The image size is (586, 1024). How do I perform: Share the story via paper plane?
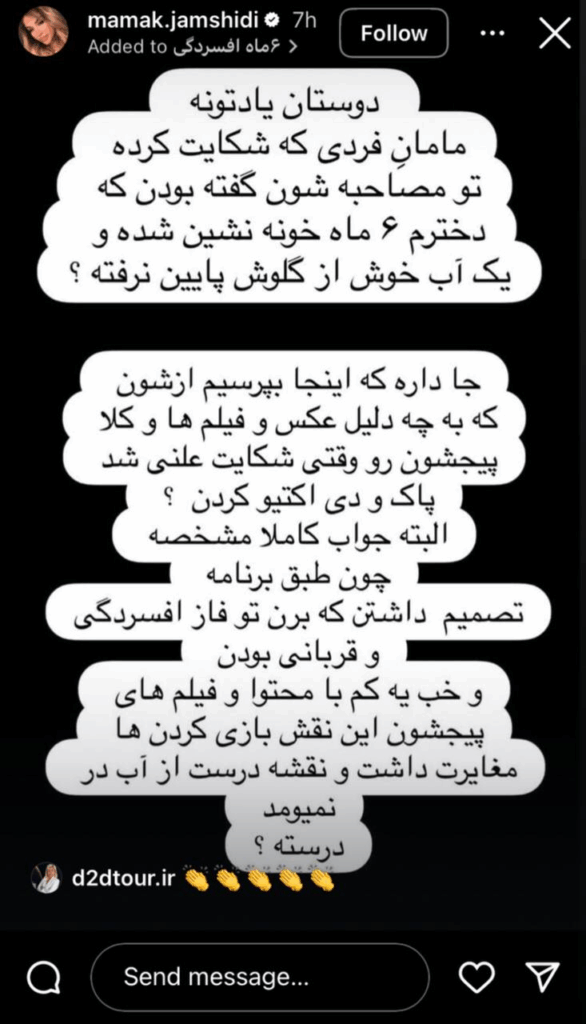pyautogui.click(x=542, y=977)
